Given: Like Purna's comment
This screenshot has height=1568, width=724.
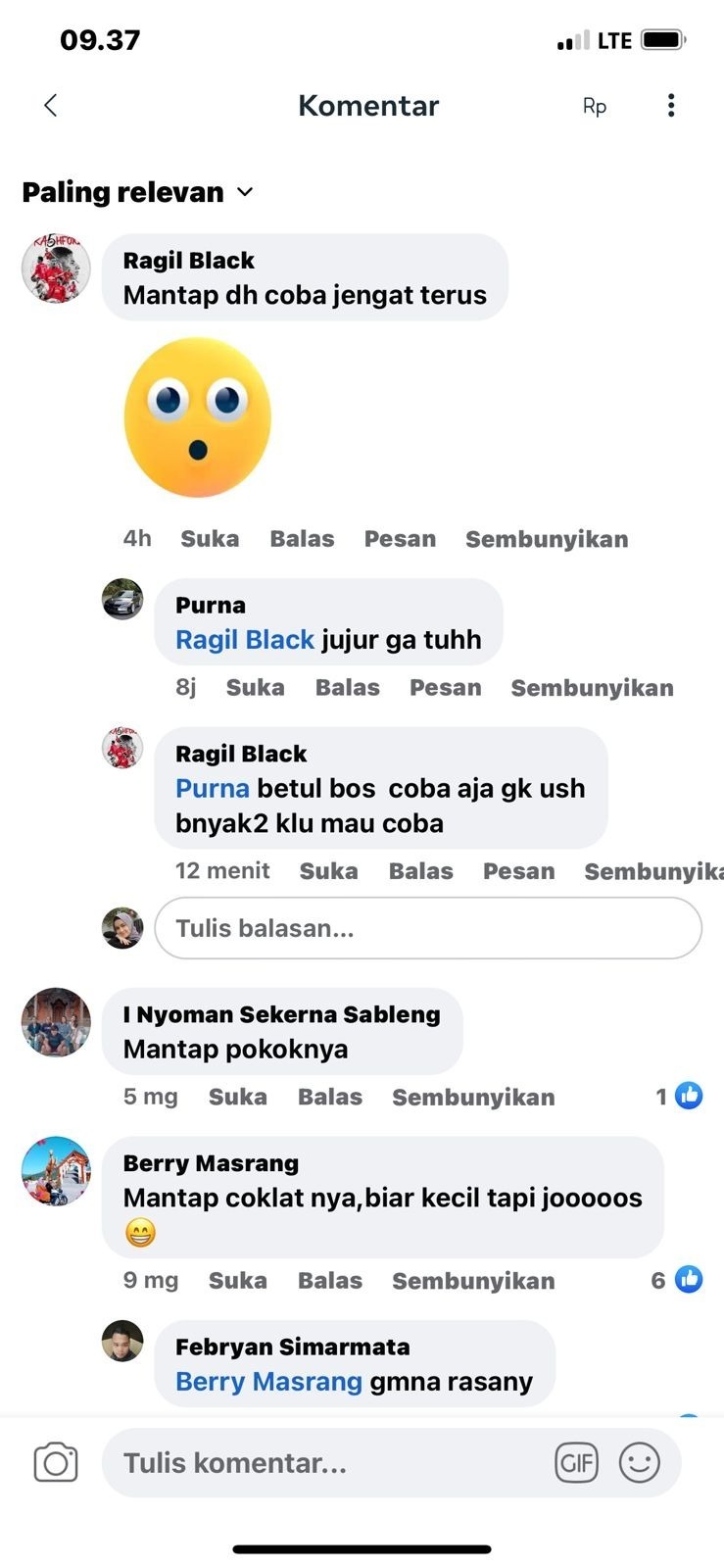Looking at the screenshot, I should click(x=255, y=688).
